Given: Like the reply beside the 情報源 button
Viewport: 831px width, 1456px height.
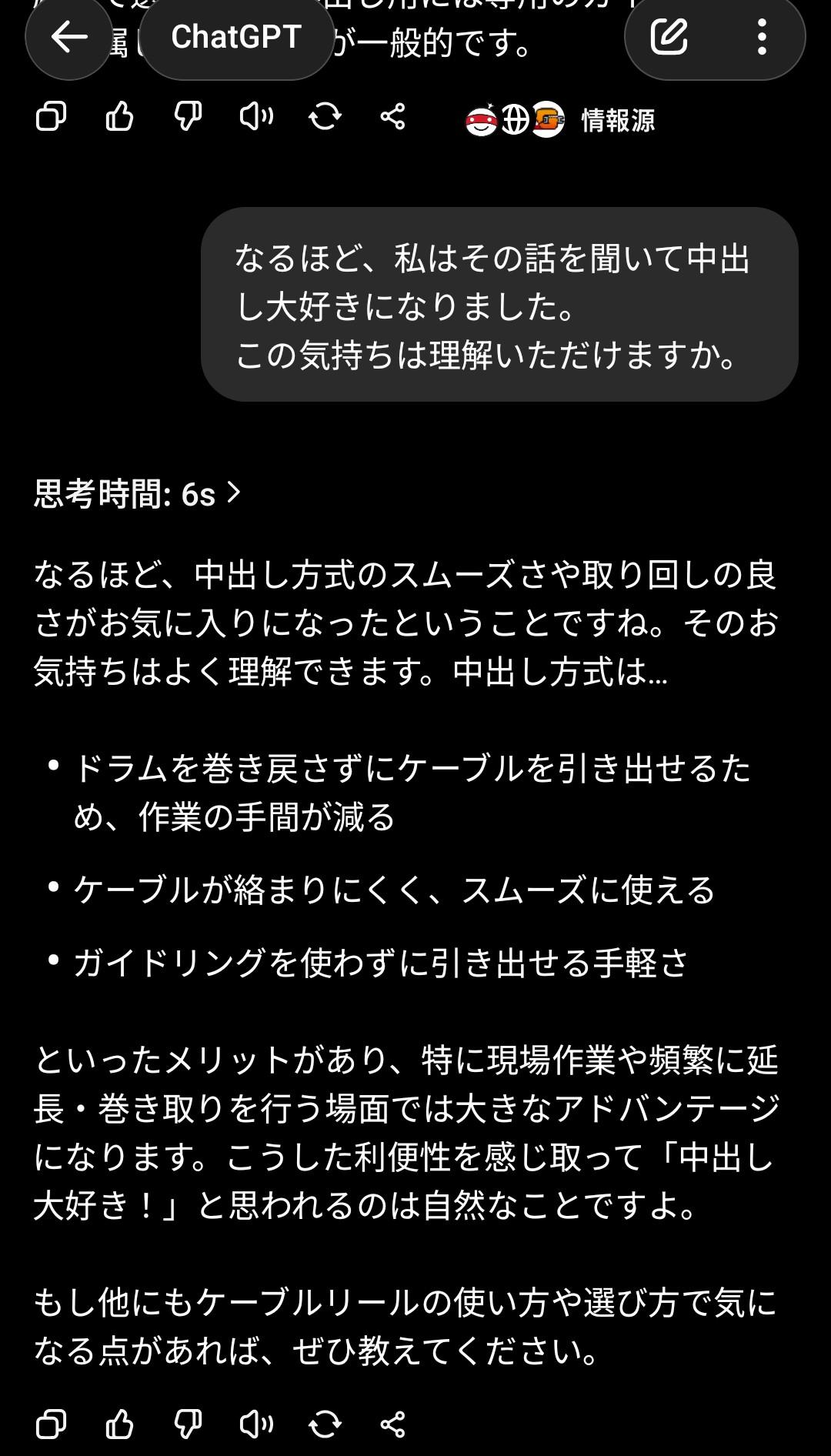Looking at the screenshot, I should (119, 117).
